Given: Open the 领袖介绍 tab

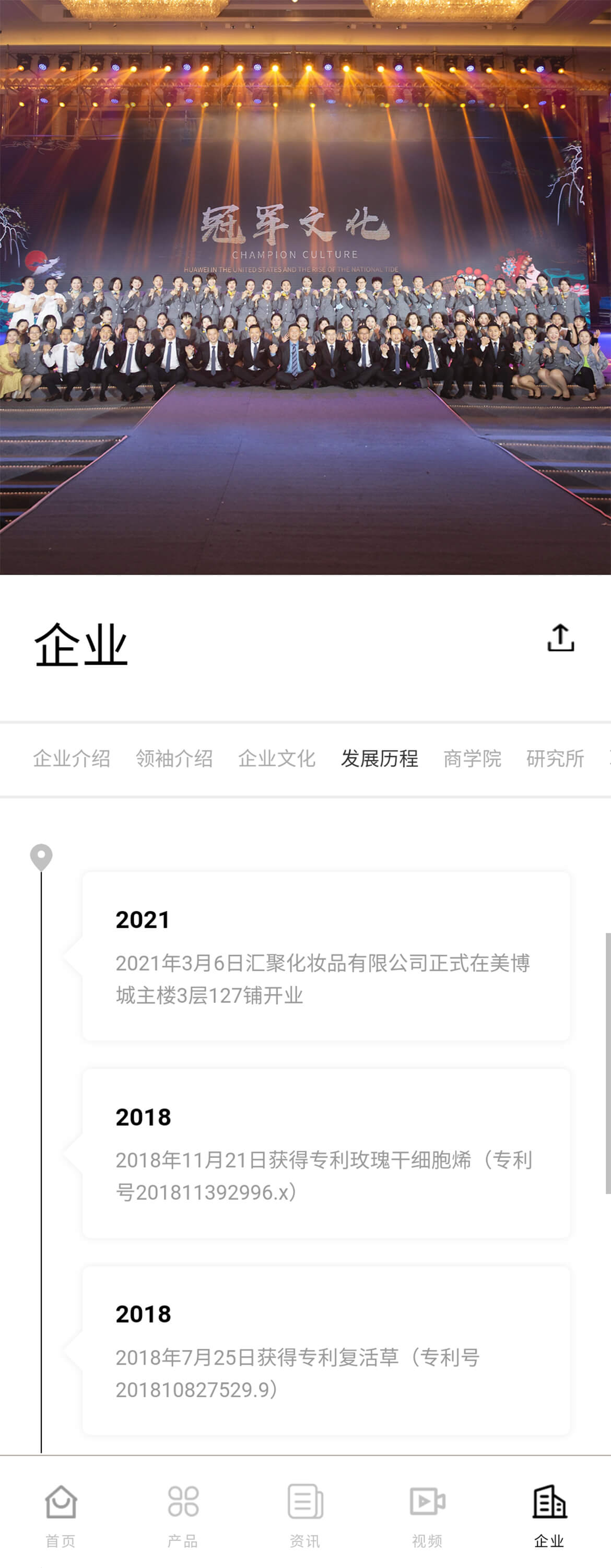Looking at the screenshot, I should coord(174,758).
